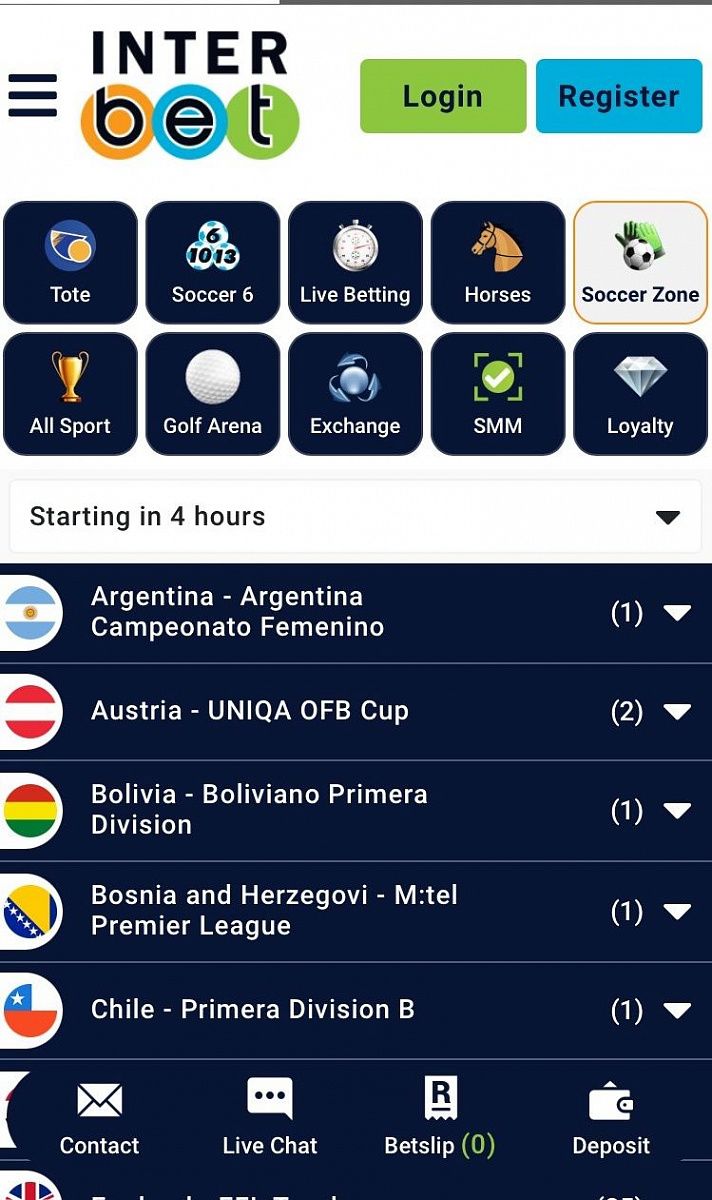712x1200 pixels.
Task: Select the Horses tile
Action: (497, 262)
